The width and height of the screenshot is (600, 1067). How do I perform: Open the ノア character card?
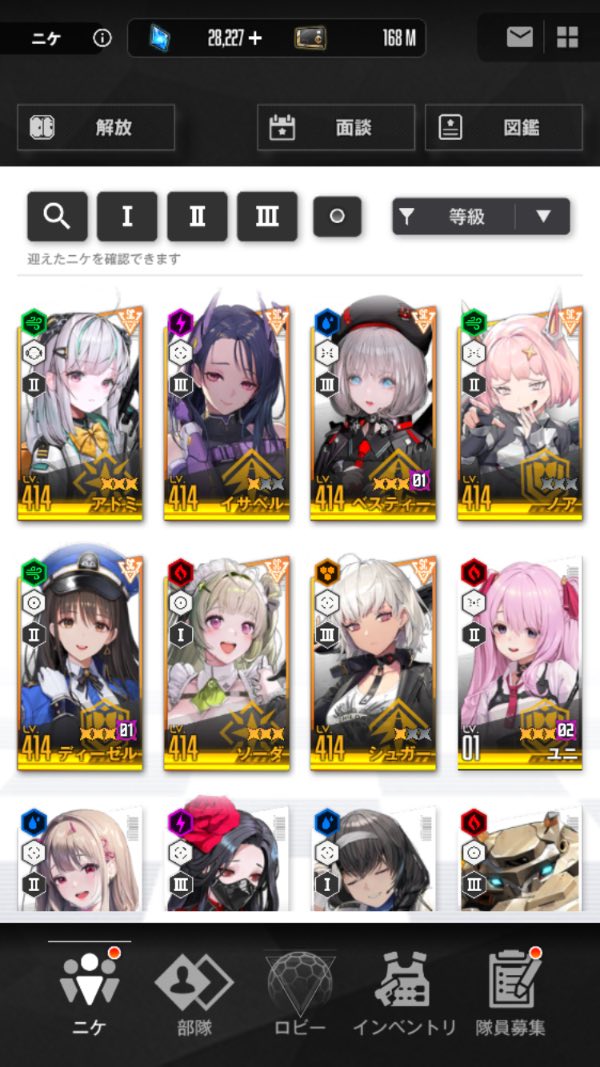520,412
